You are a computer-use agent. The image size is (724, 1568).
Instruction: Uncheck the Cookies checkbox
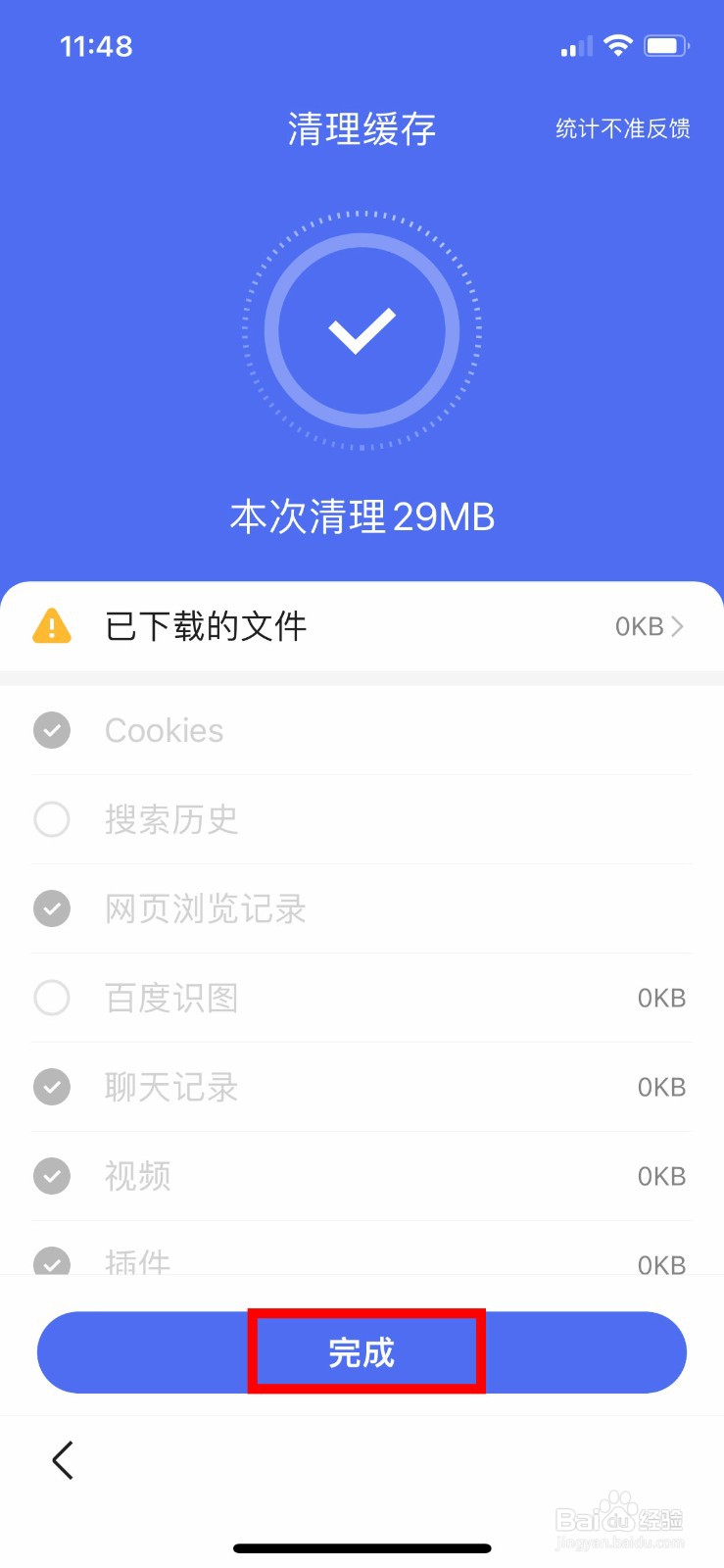tap(52, 730)
